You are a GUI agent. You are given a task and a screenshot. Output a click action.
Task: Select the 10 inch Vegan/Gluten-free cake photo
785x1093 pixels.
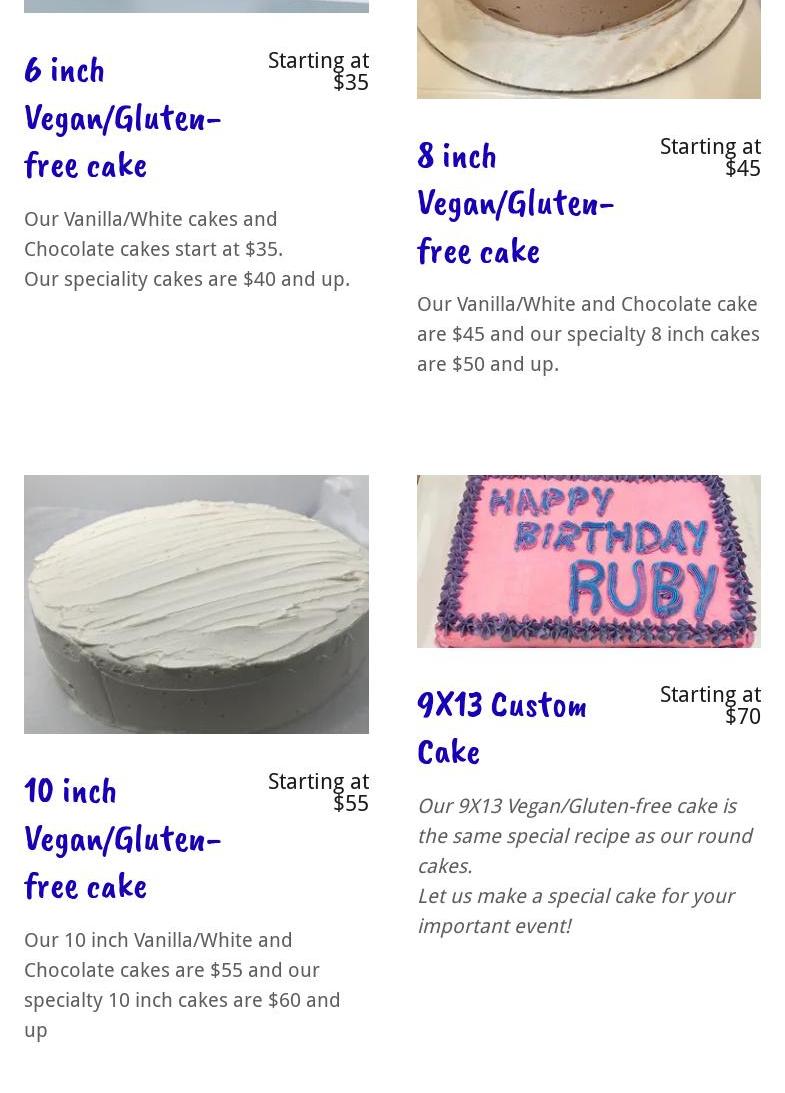pyautogui.click(x=196, y=604)
